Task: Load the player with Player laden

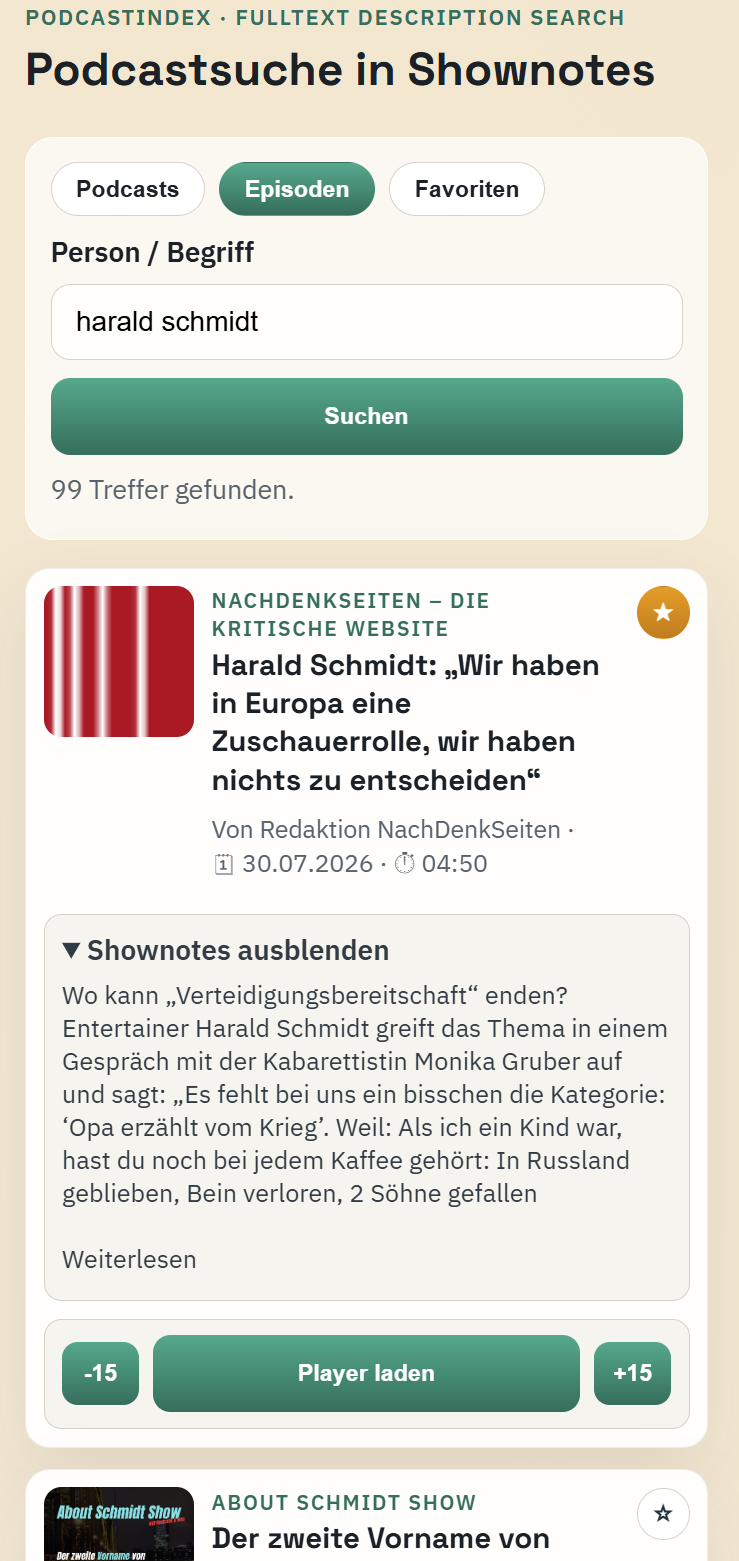Action: click(366, 1373)
